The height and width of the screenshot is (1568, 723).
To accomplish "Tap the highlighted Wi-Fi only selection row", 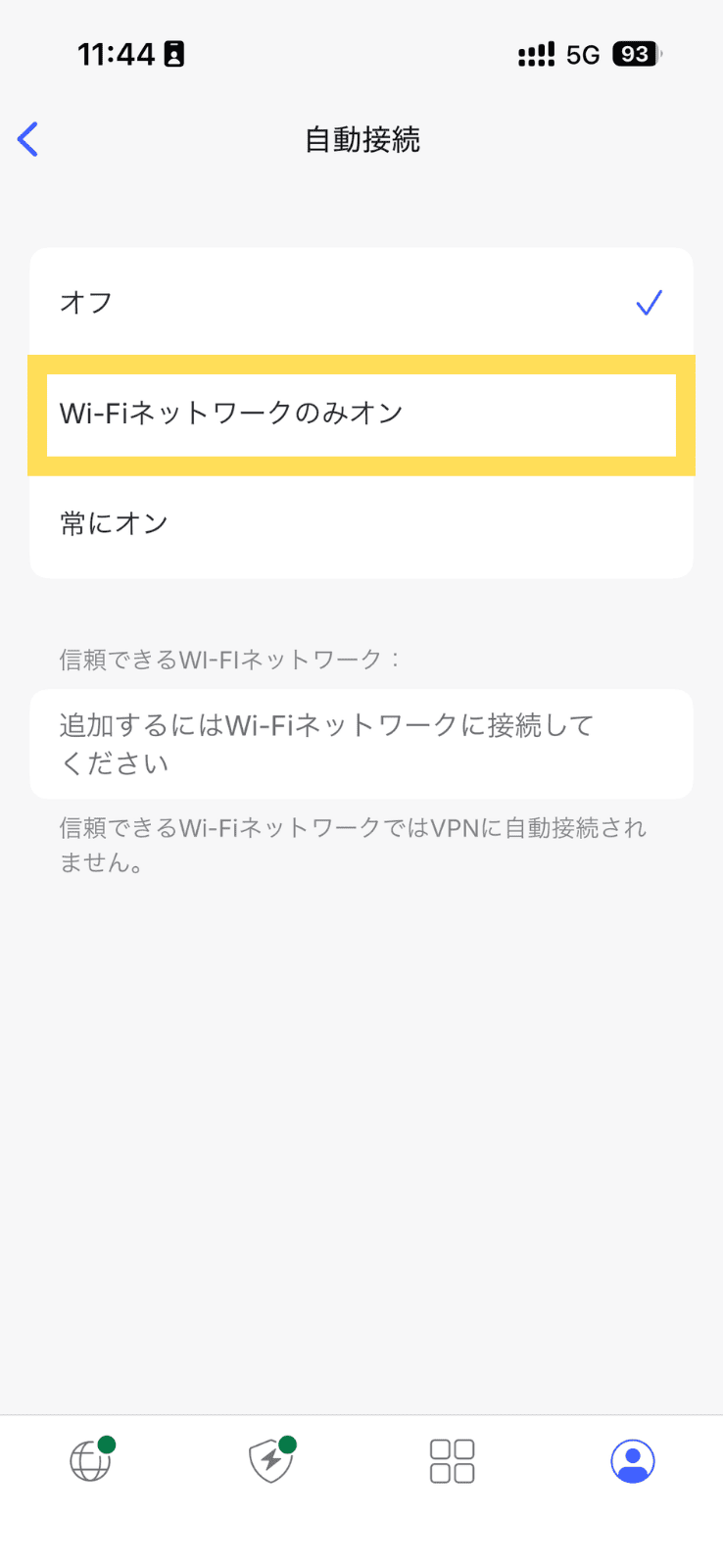I will pos(361,415).
